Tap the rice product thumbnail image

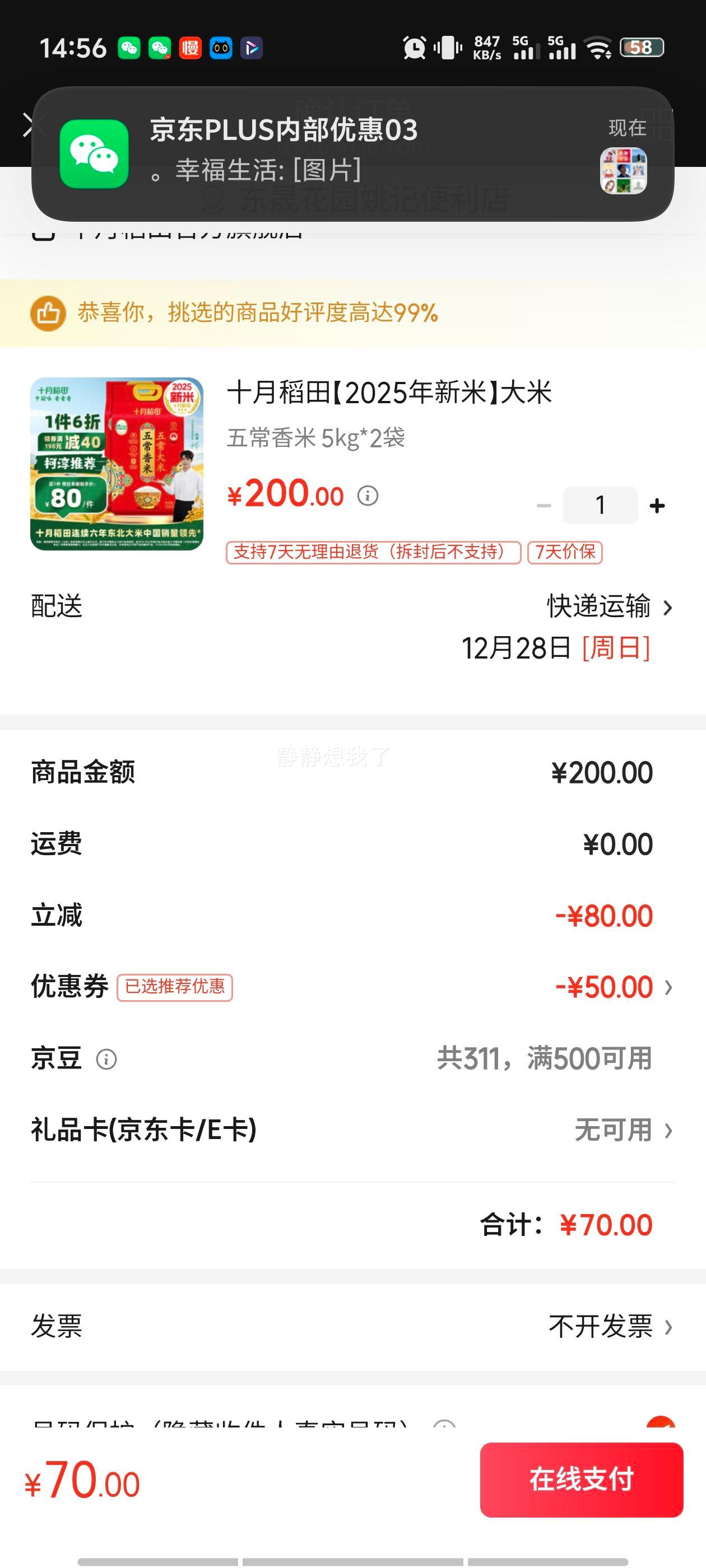pyautogui.click(x=118, y=466)
